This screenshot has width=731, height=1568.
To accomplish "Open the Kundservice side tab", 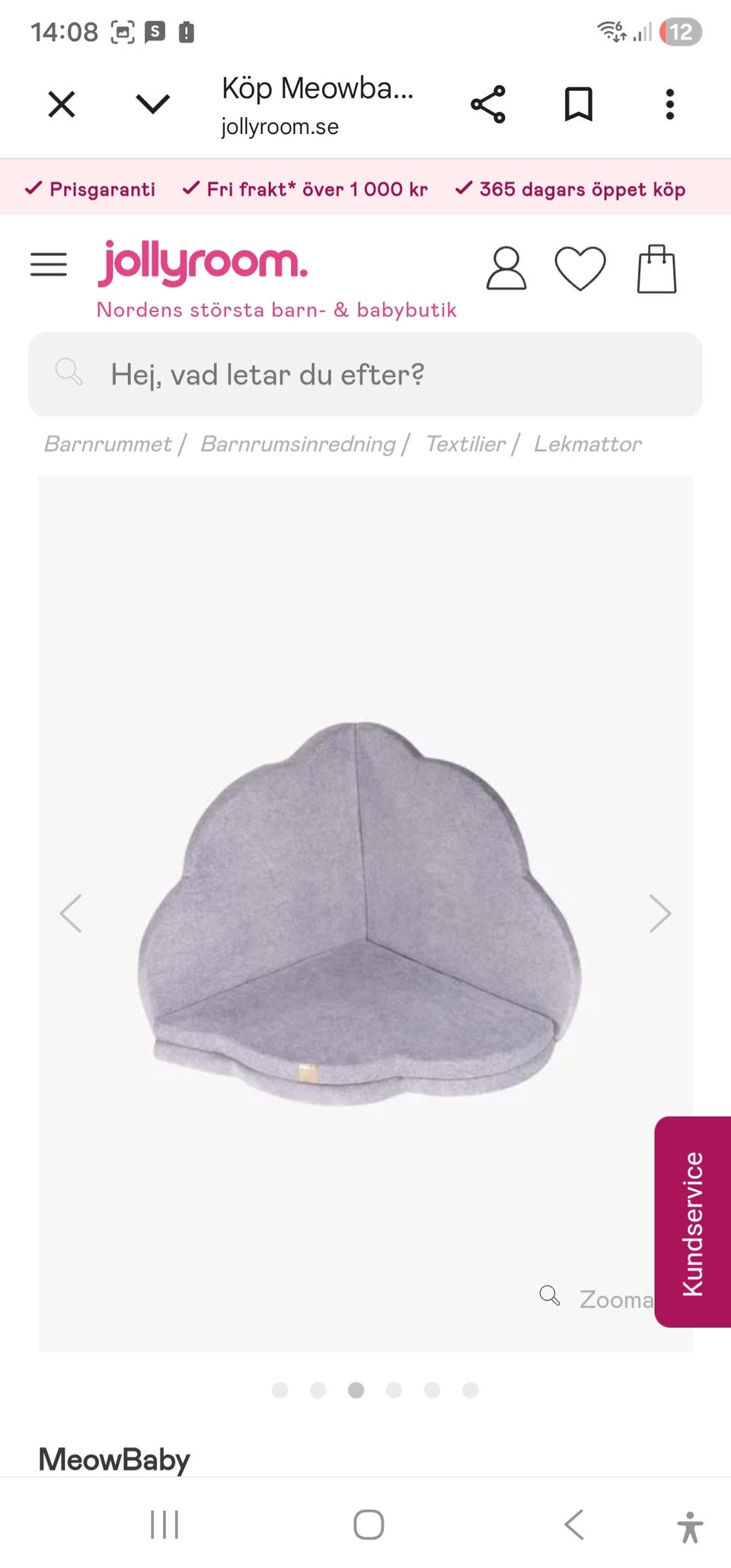I will (x=693, y=1222).
